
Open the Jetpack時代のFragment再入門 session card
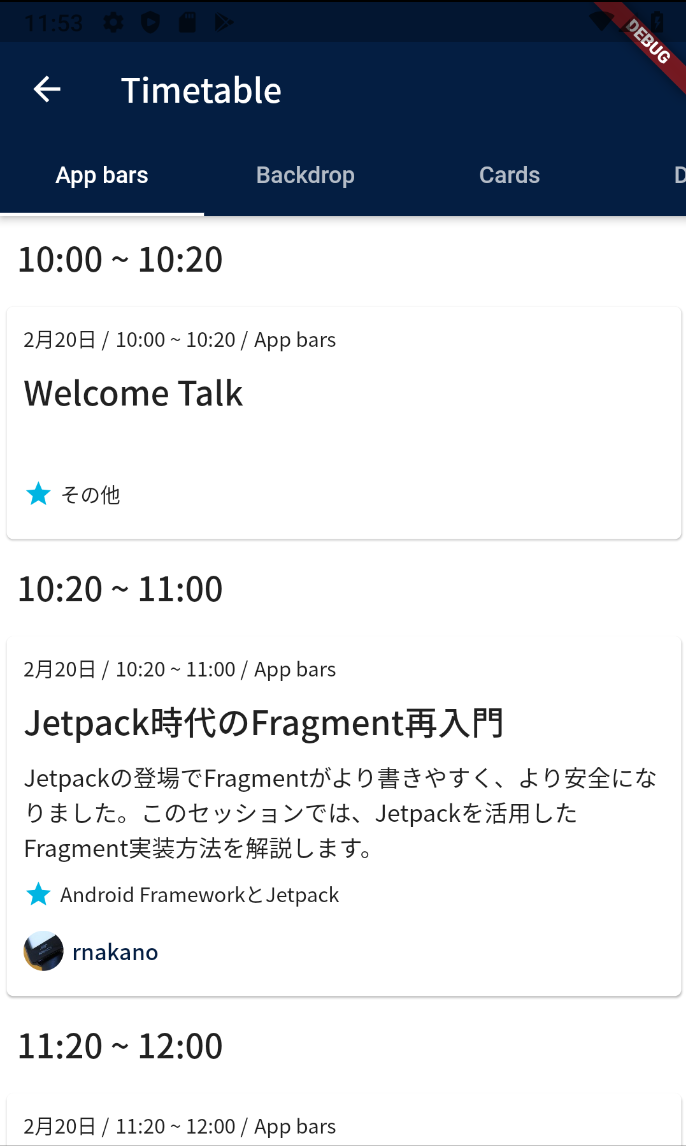(x=343, y=816)
